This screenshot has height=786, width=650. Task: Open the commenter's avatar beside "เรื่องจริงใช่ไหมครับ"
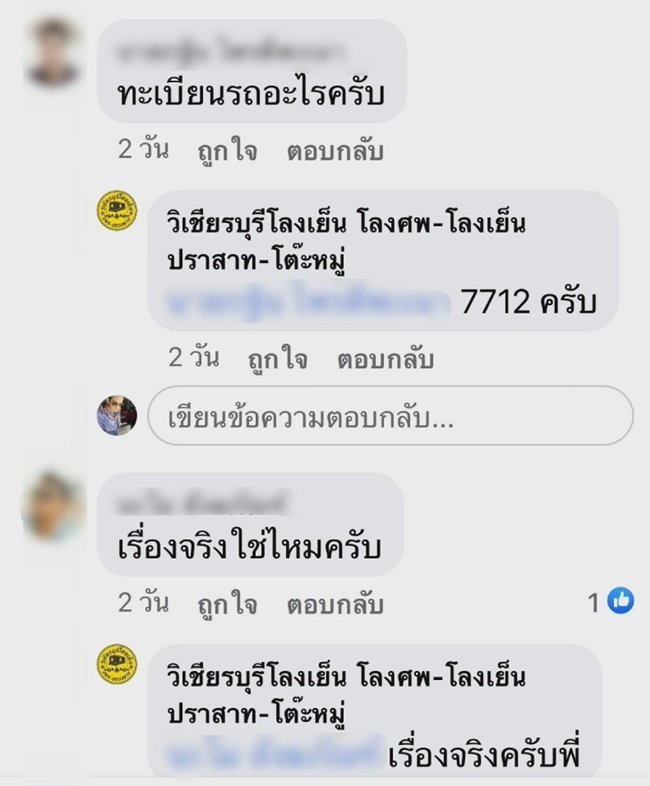(x=52, y=507)
